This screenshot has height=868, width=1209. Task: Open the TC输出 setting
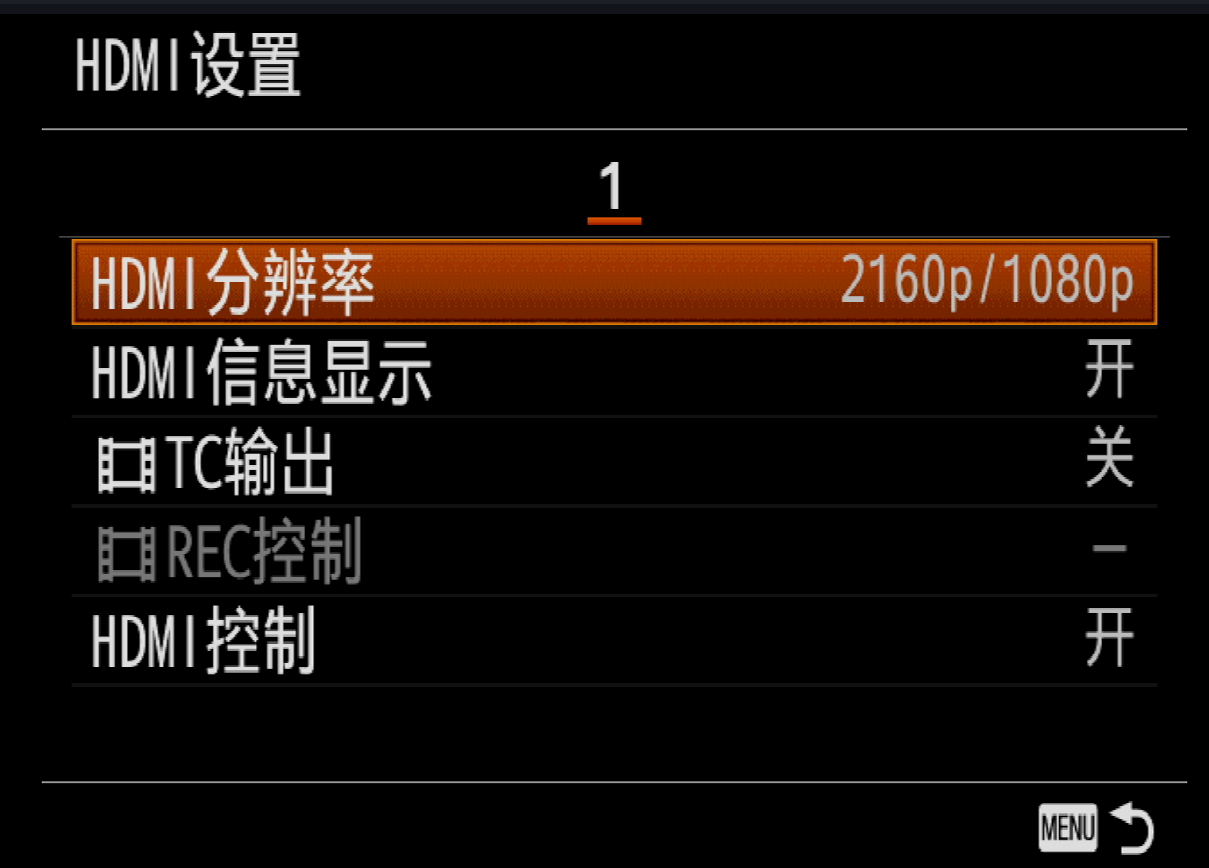point(614,463)
